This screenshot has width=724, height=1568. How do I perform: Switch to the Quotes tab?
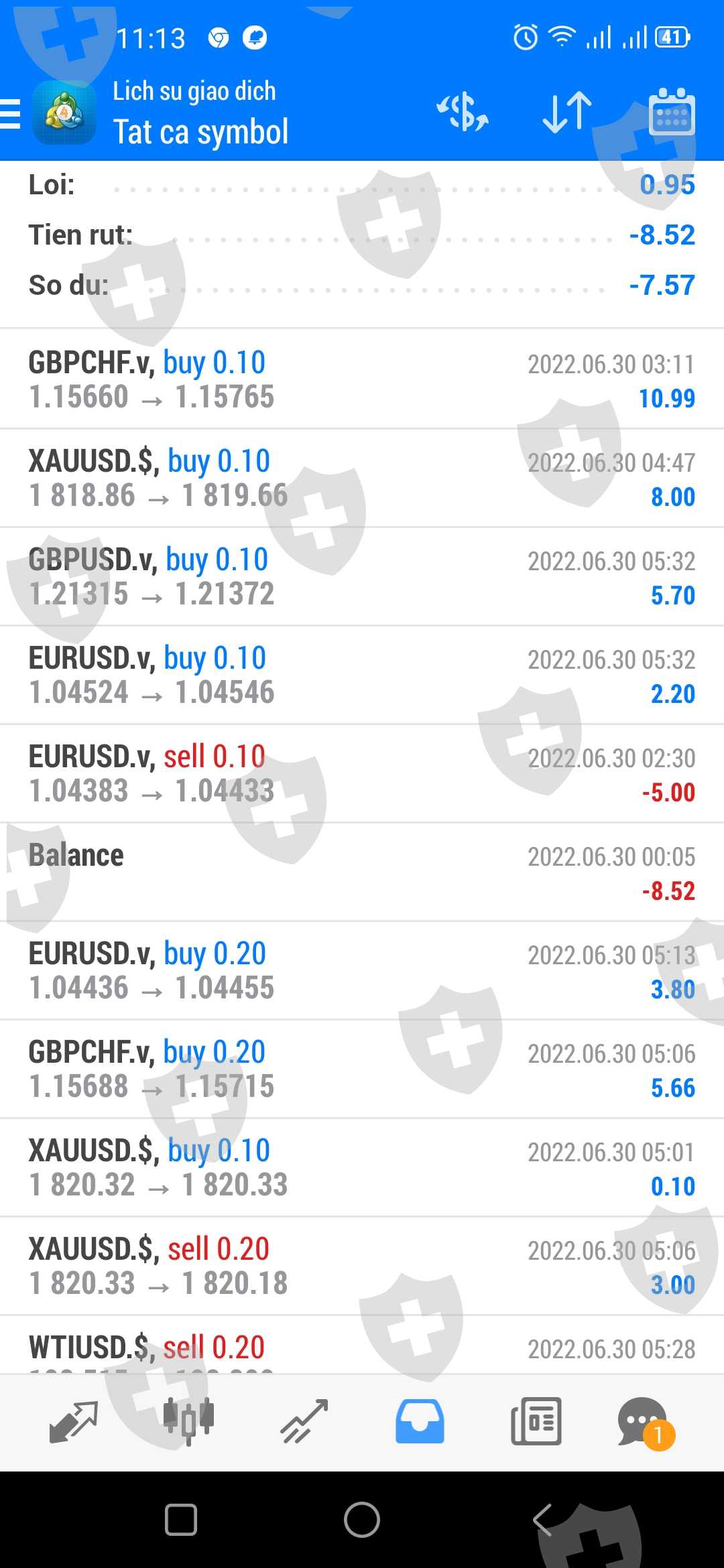74,1421
